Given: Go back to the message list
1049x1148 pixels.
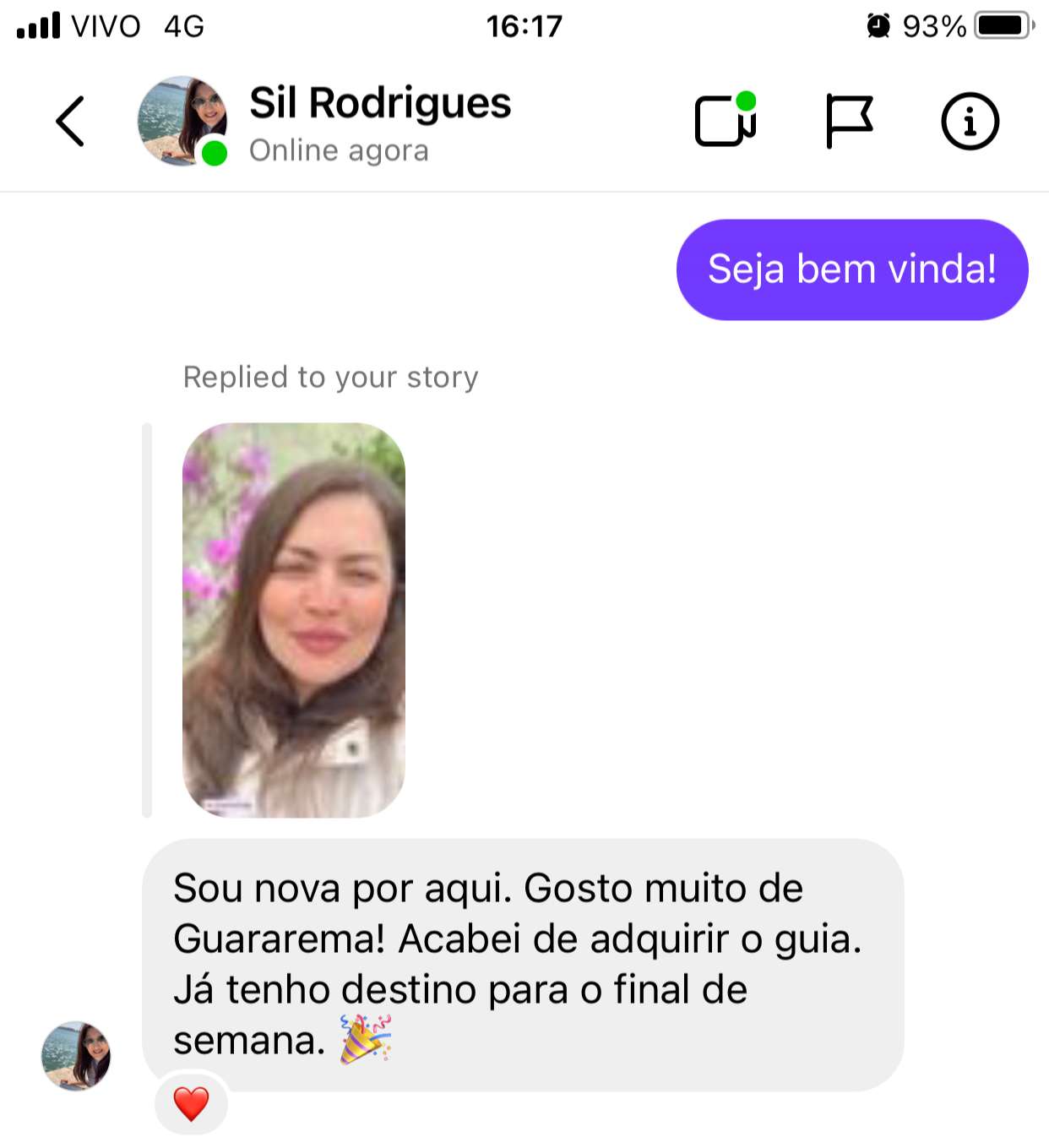Looking at the screenshot, I should [x=71, y=122].
